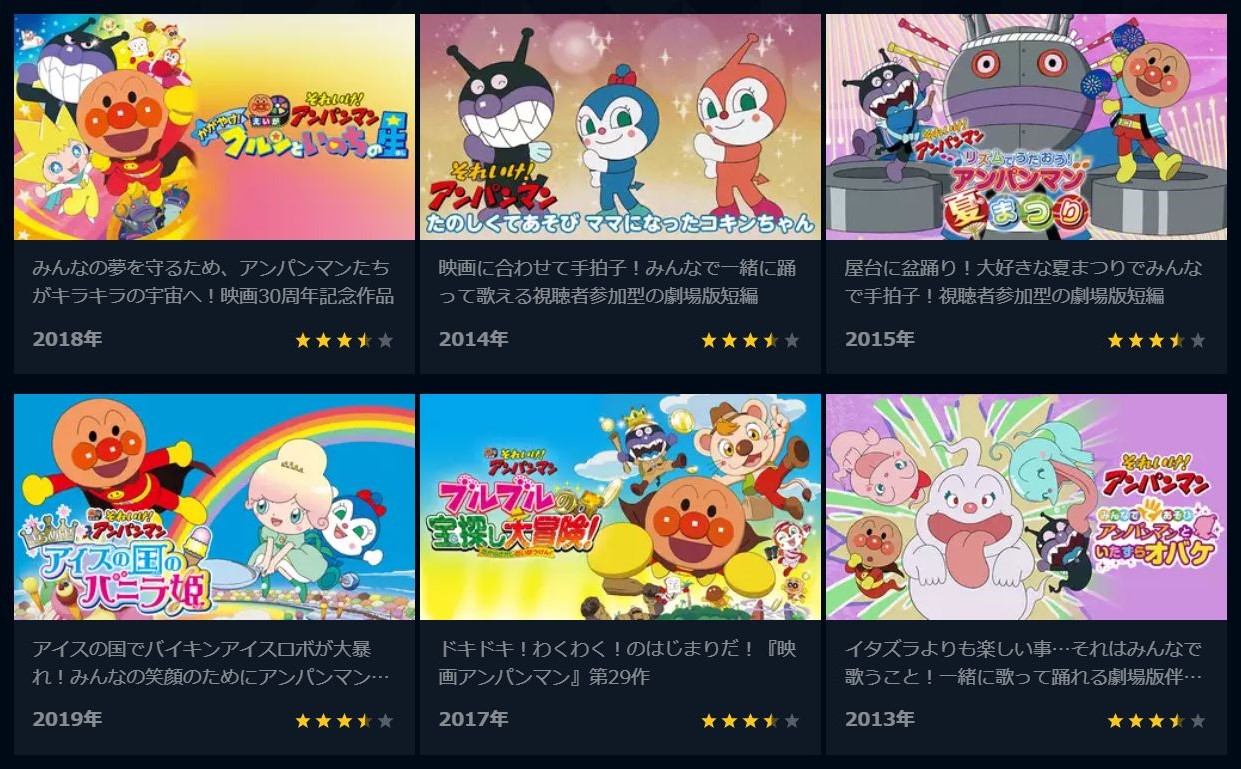Open ママになったコキンちゃん from 2014
Screen dimensions: 1241x769
click(x=620, y=127)
